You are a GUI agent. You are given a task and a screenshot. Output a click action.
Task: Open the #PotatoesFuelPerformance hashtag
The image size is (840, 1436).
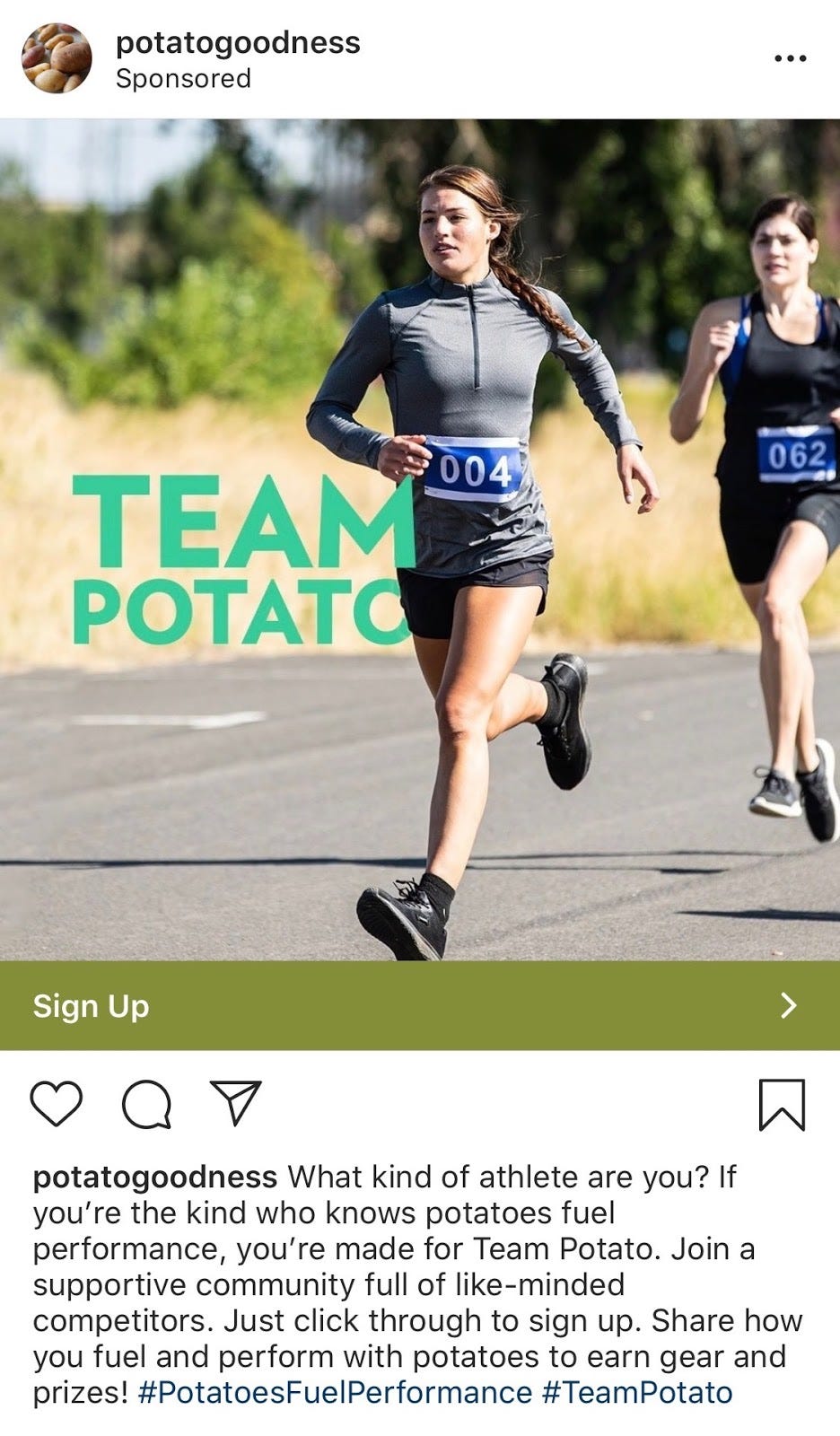pyautogui.click(x=335, y=1392)
